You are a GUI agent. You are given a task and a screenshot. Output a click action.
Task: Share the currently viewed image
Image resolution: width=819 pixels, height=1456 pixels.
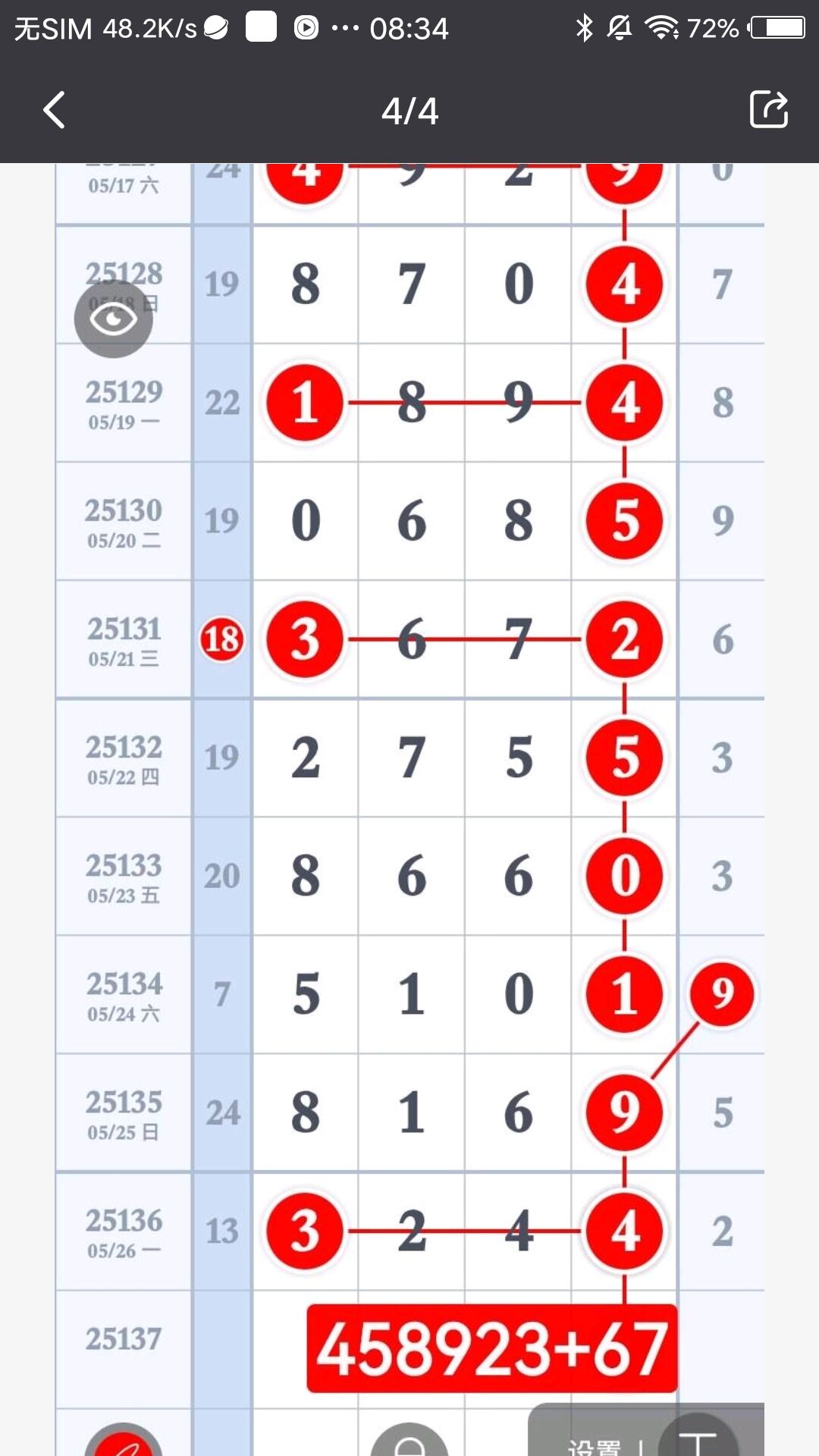coord(769,110)
